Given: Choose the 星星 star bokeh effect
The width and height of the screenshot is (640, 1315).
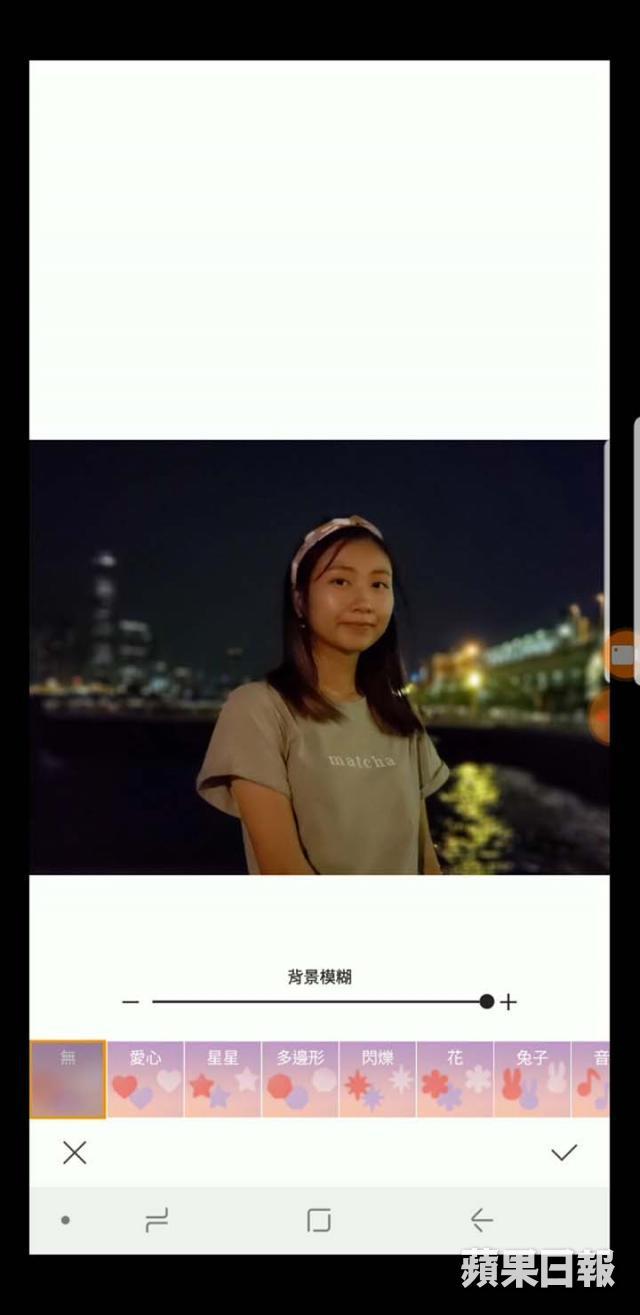Looking at the screenshot, I should (x=222, y=1079).
